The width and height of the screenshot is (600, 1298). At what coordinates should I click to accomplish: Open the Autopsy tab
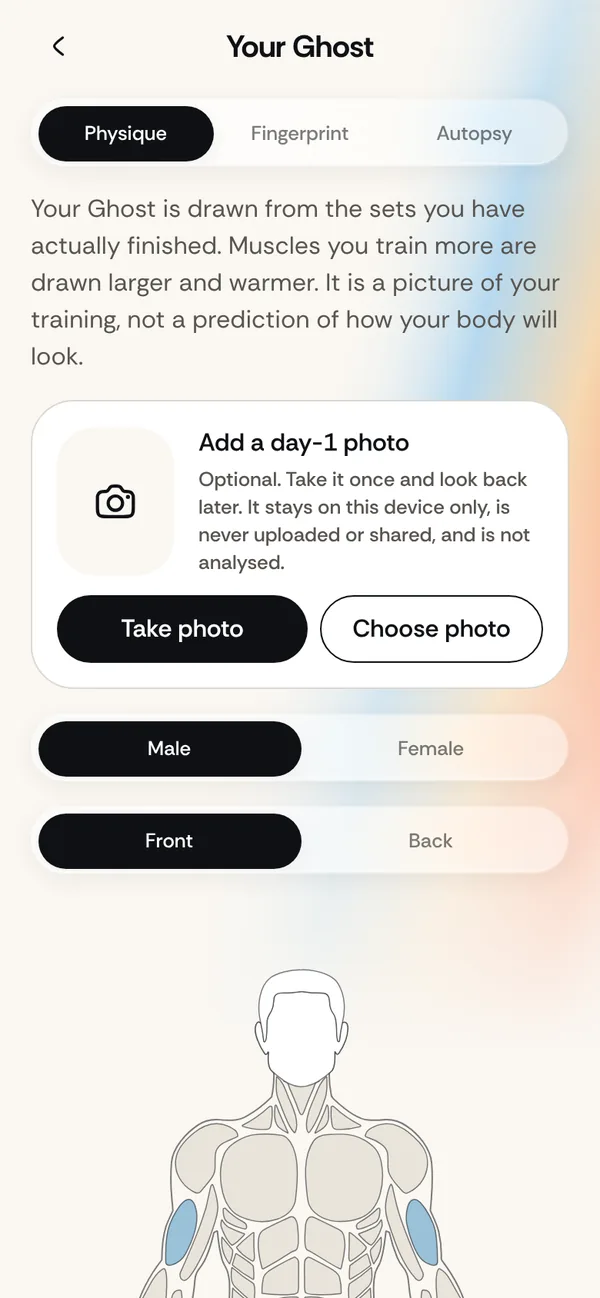click(474, 134)
